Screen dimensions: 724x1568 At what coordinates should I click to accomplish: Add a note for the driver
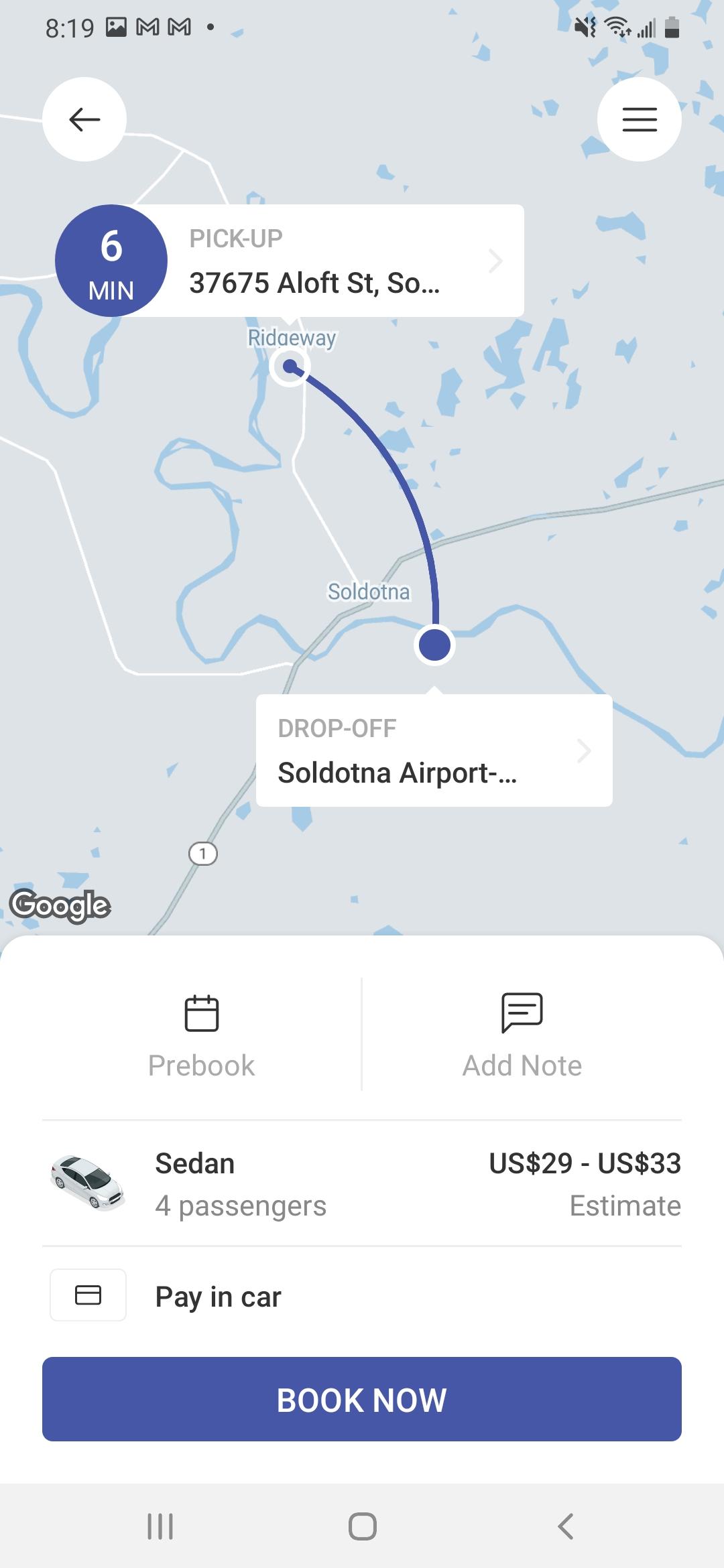(522, 1035)
